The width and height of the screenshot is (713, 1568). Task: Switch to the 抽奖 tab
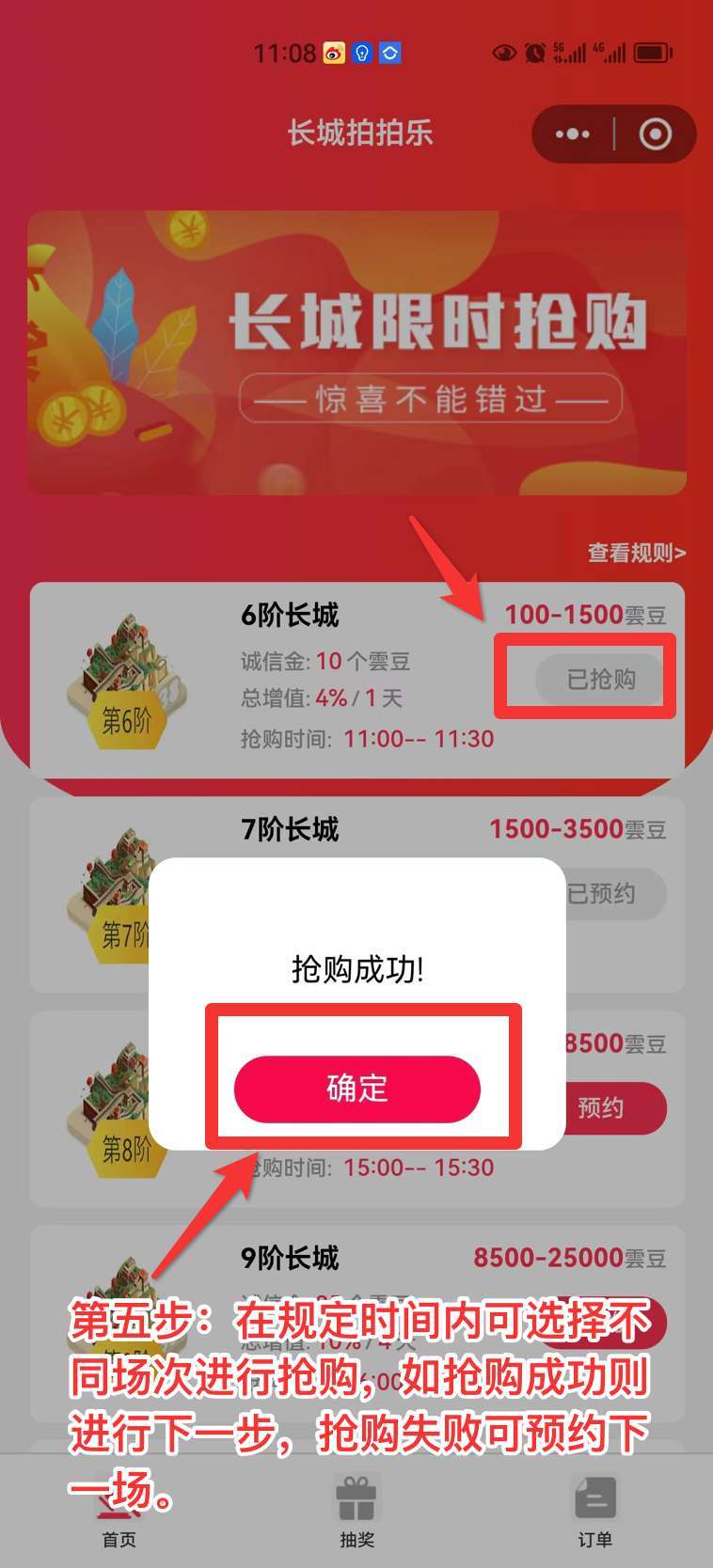coord(356,1512)
